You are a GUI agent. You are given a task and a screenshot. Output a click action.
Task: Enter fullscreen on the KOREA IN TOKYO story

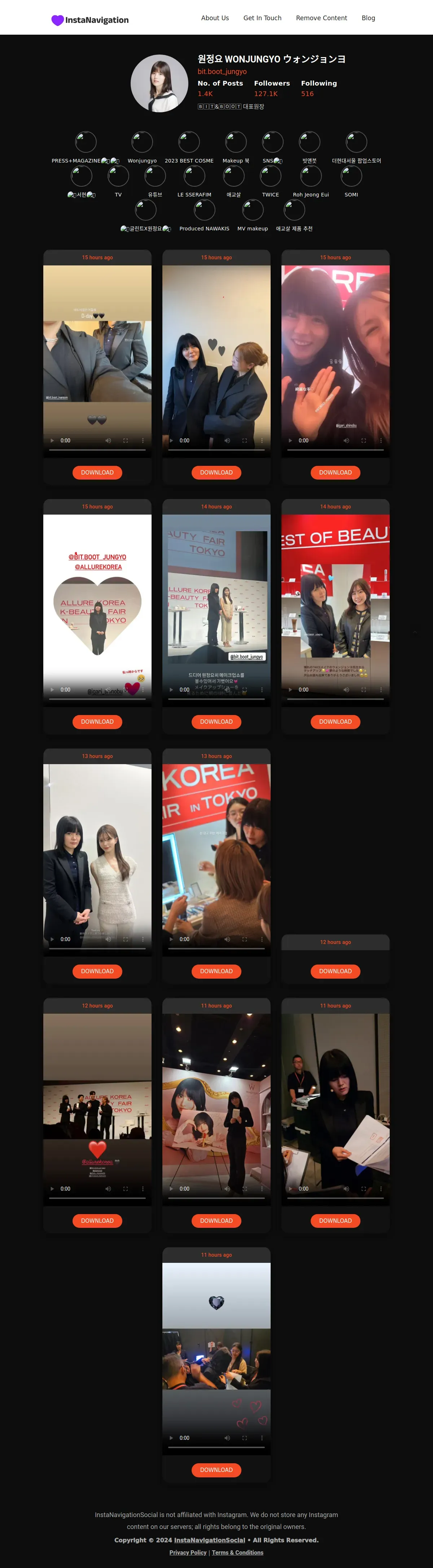click(245, 939)
